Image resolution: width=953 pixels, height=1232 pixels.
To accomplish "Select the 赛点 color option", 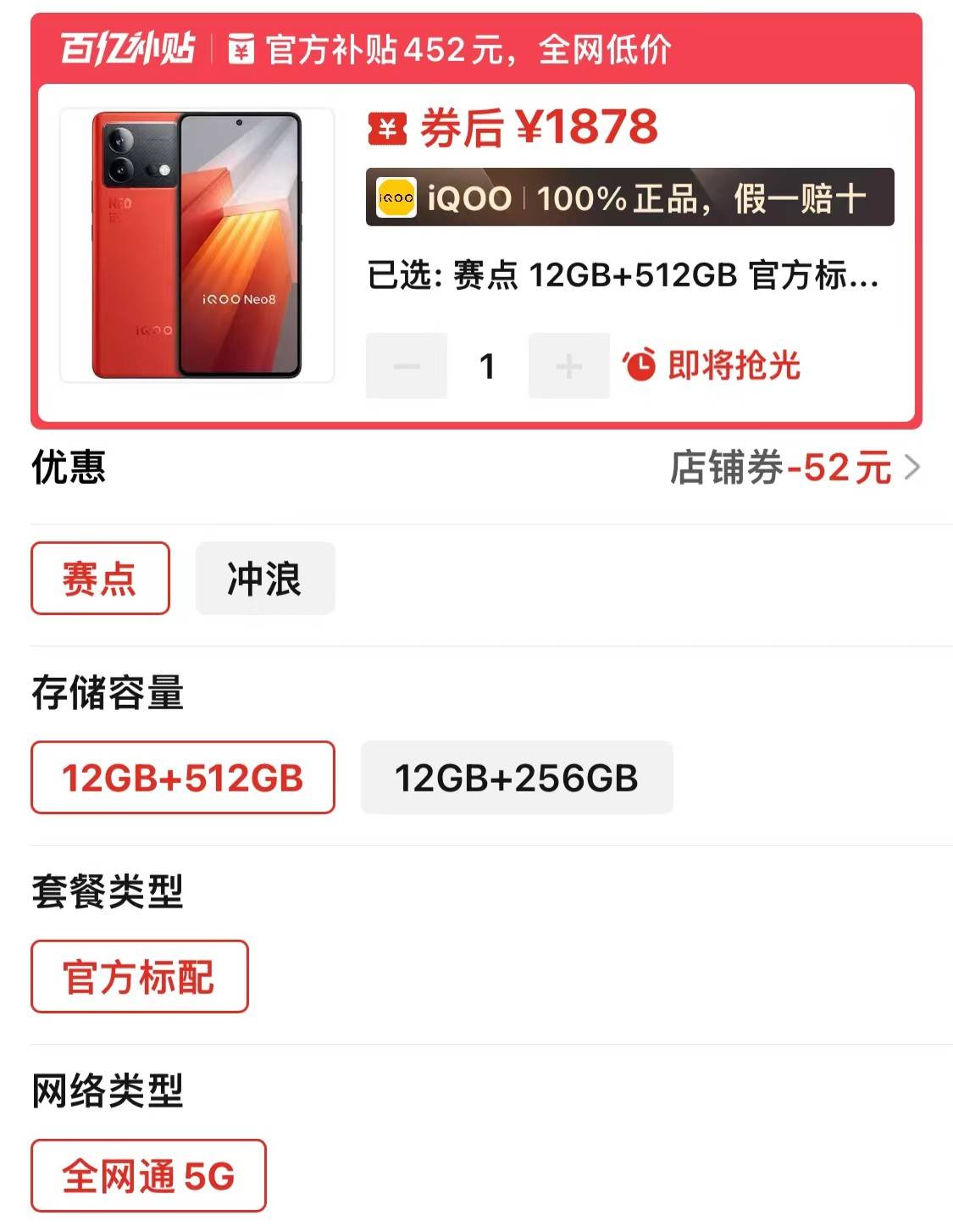I will click(100, 579).
